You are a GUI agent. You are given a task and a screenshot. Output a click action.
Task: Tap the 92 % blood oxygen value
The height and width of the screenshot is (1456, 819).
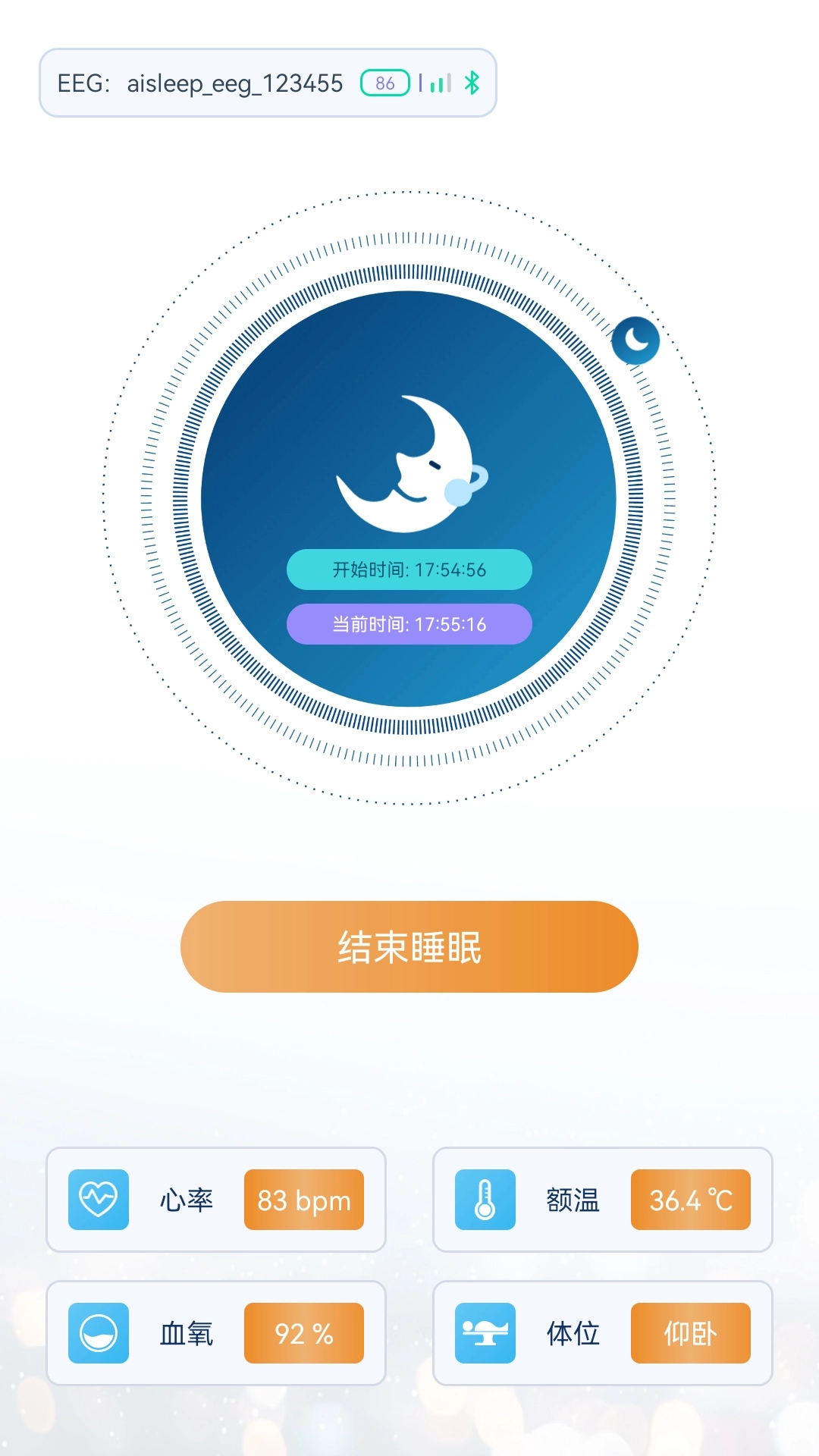(303, 1332)
